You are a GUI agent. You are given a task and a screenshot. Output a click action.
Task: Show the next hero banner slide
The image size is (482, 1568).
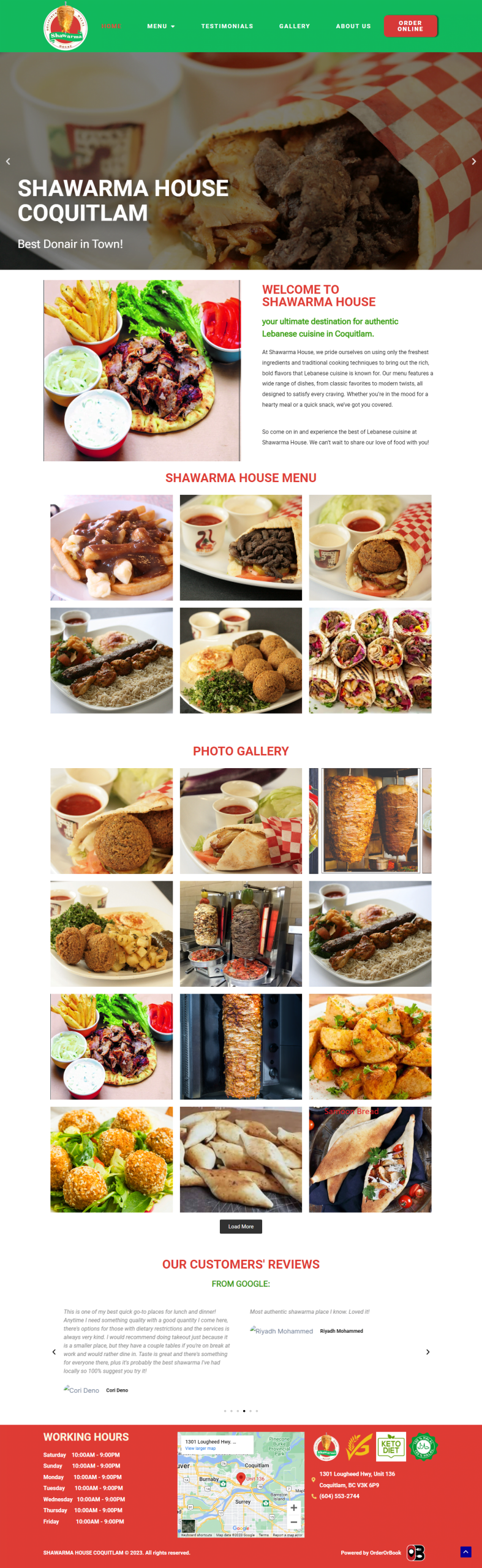click(x=473, y=162)
